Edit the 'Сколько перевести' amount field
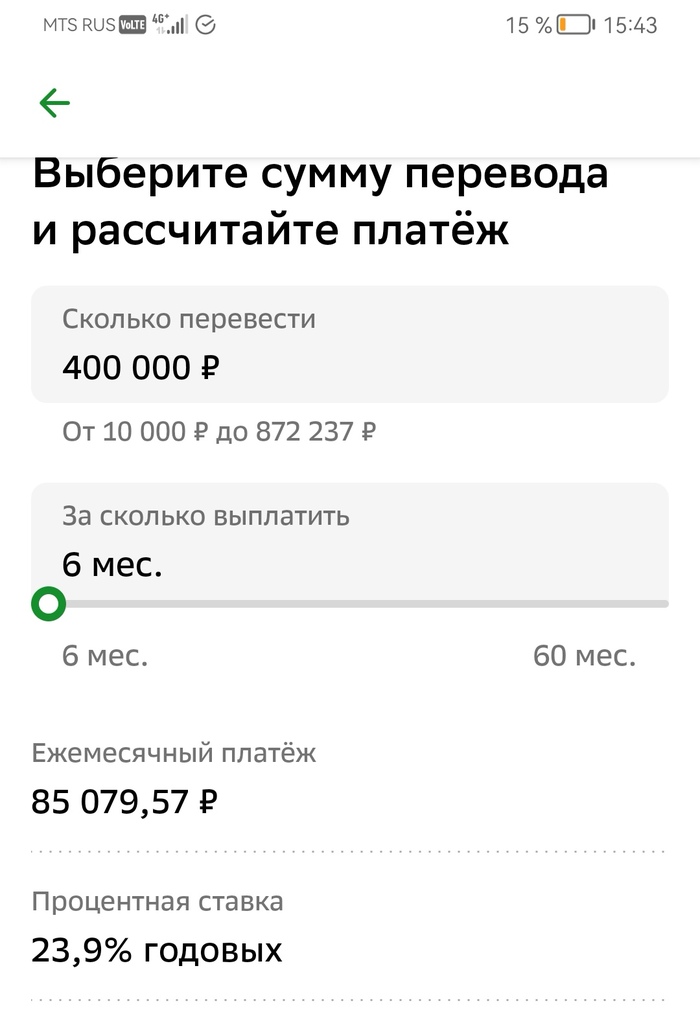700x1014 pixels. [349, 345]
